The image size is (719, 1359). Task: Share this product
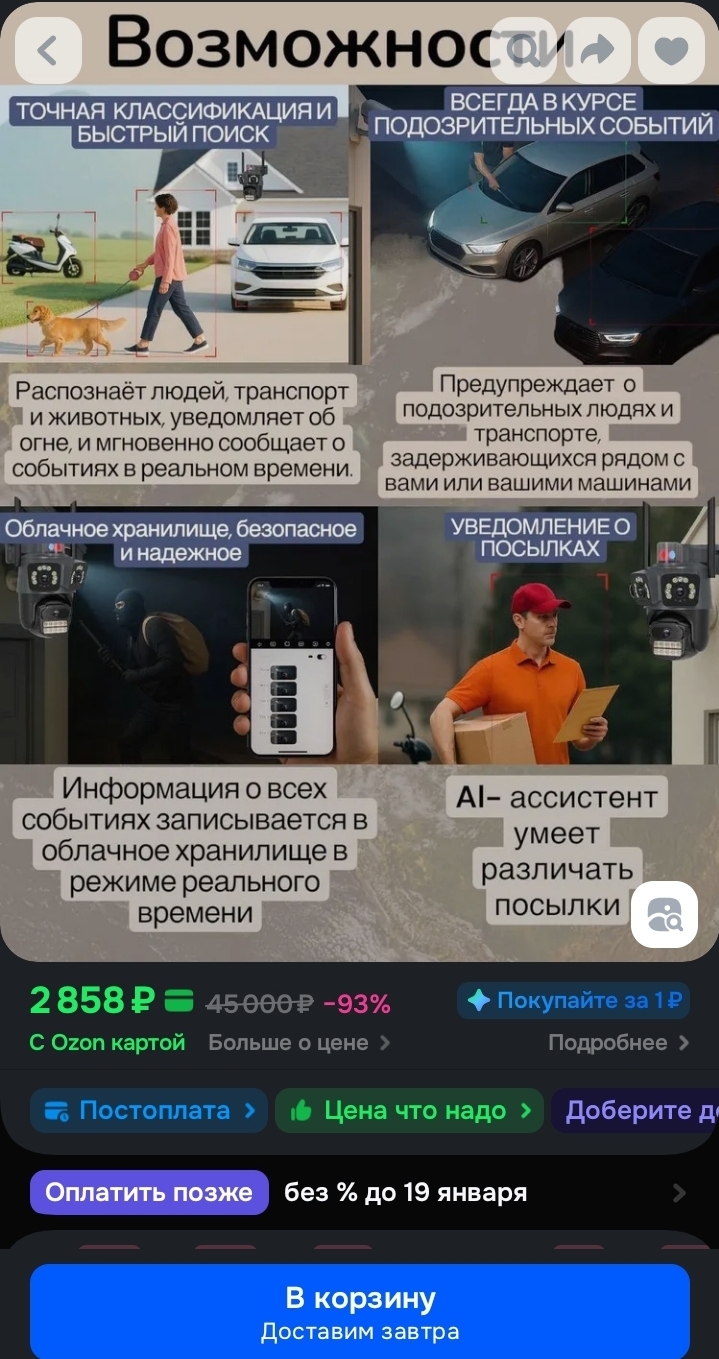pos(598,50)
